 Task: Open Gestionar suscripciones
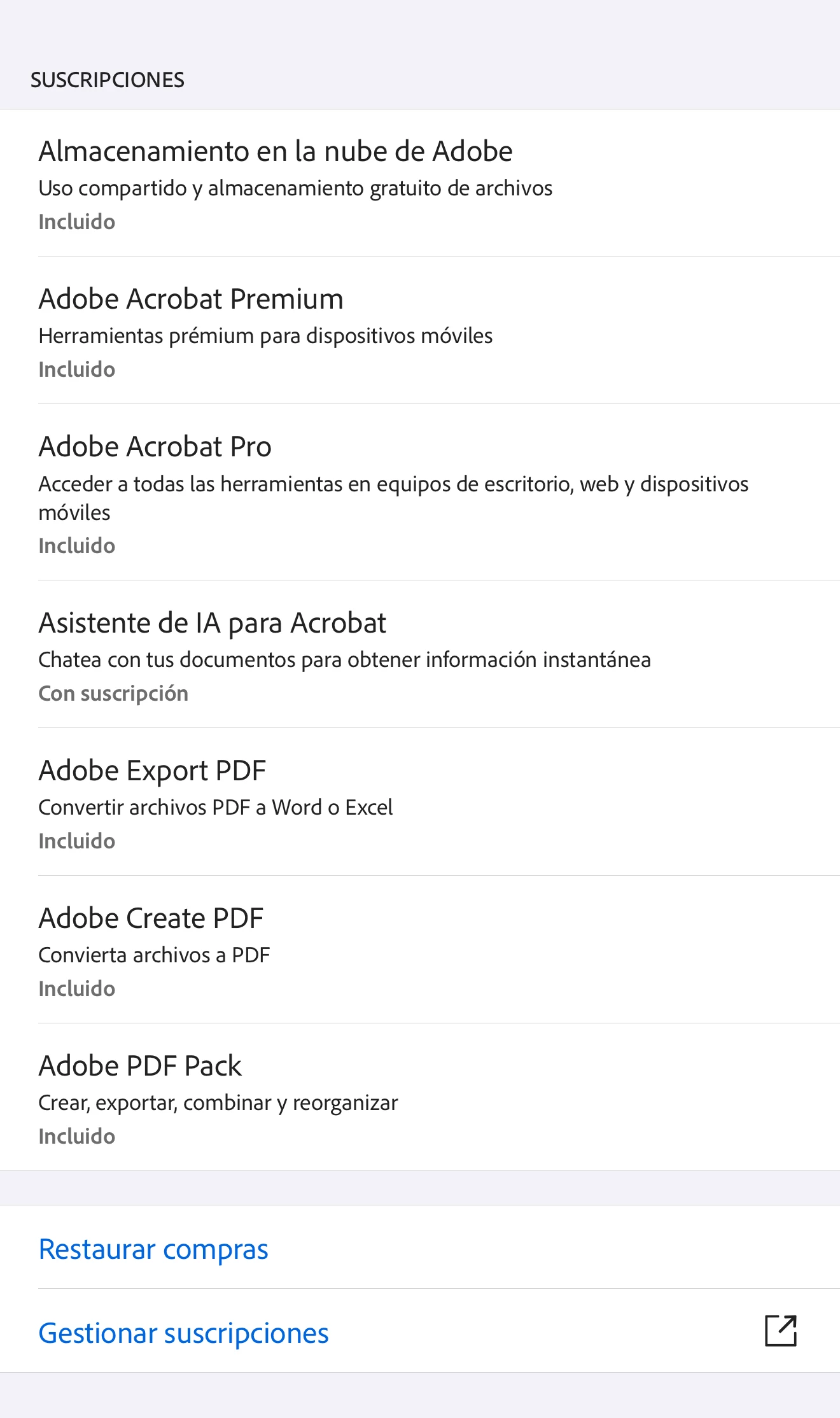point(184,1332)
